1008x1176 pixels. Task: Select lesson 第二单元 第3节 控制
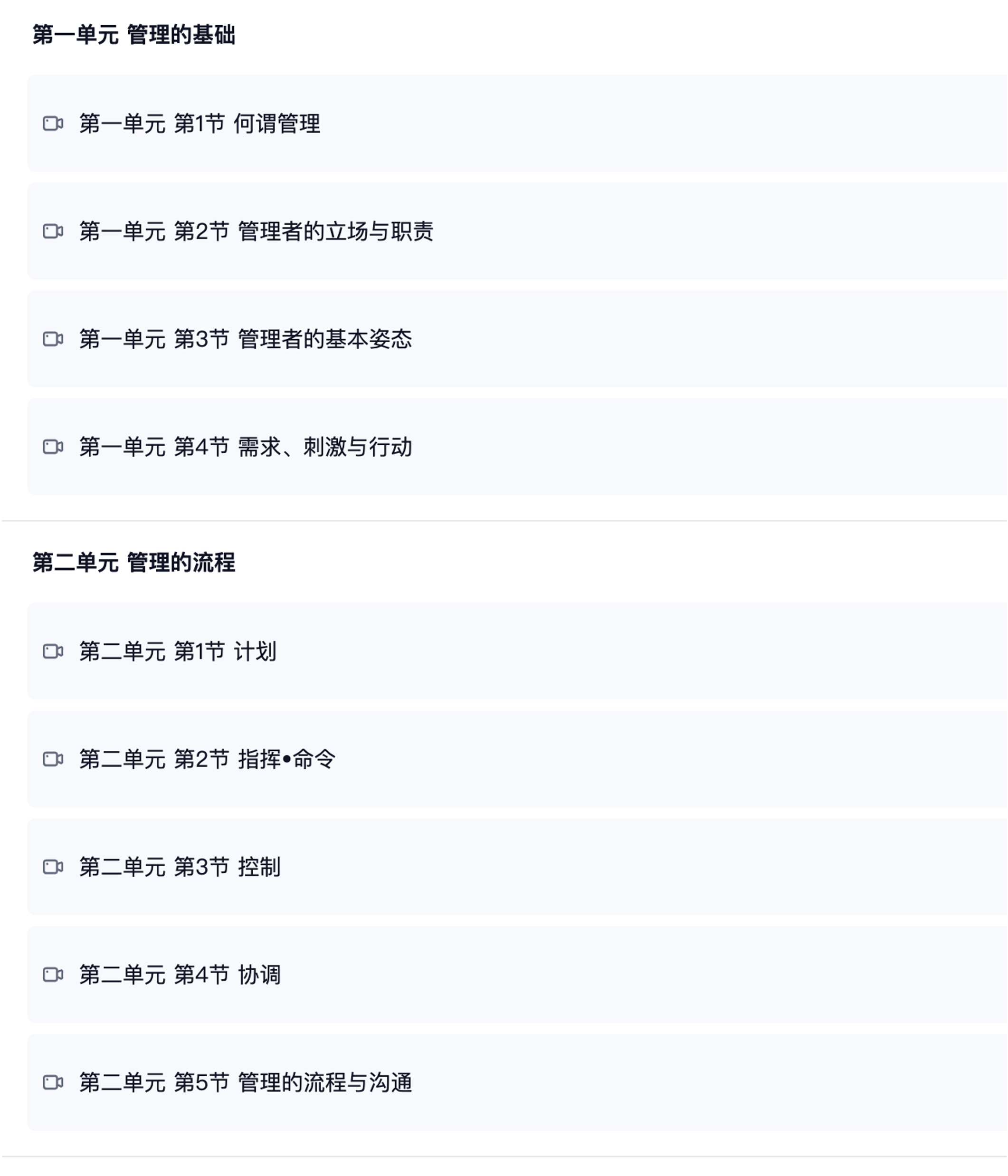(180, 867)
